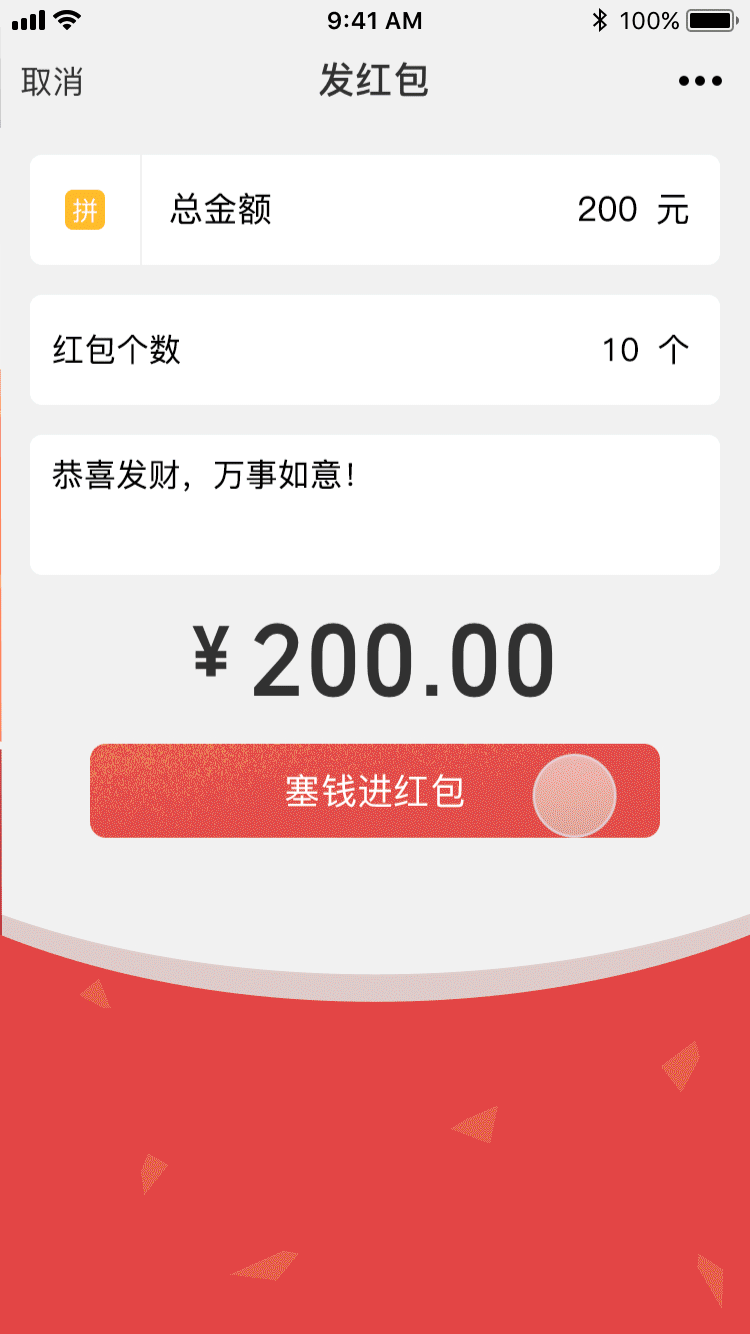
Task: Tap 取消 to cancel sending red packet
Action: click(x=52, y=82)
